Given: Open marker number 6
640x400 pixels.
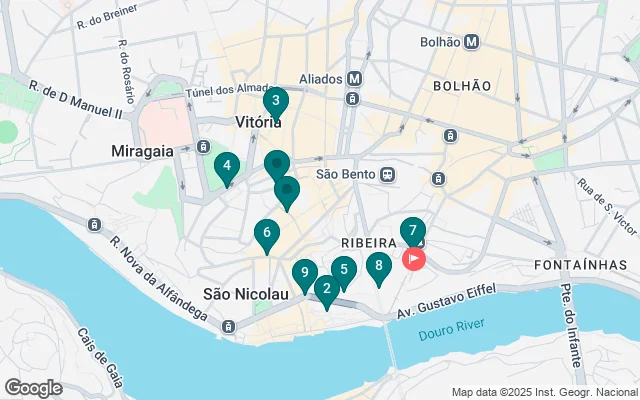Looking at the screenshot, I should tap(266, 234).
